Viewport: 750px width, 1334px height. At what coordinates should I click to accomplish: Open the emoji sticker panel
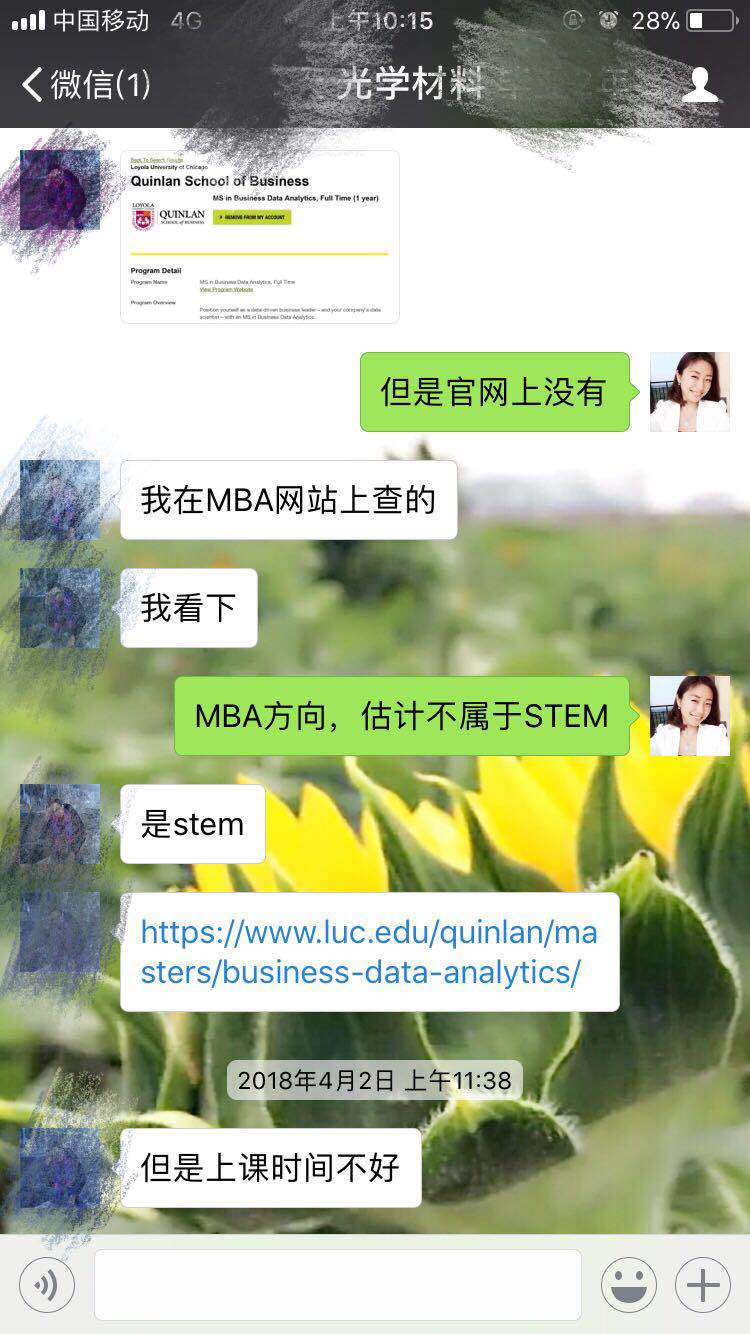(629, 1285)
